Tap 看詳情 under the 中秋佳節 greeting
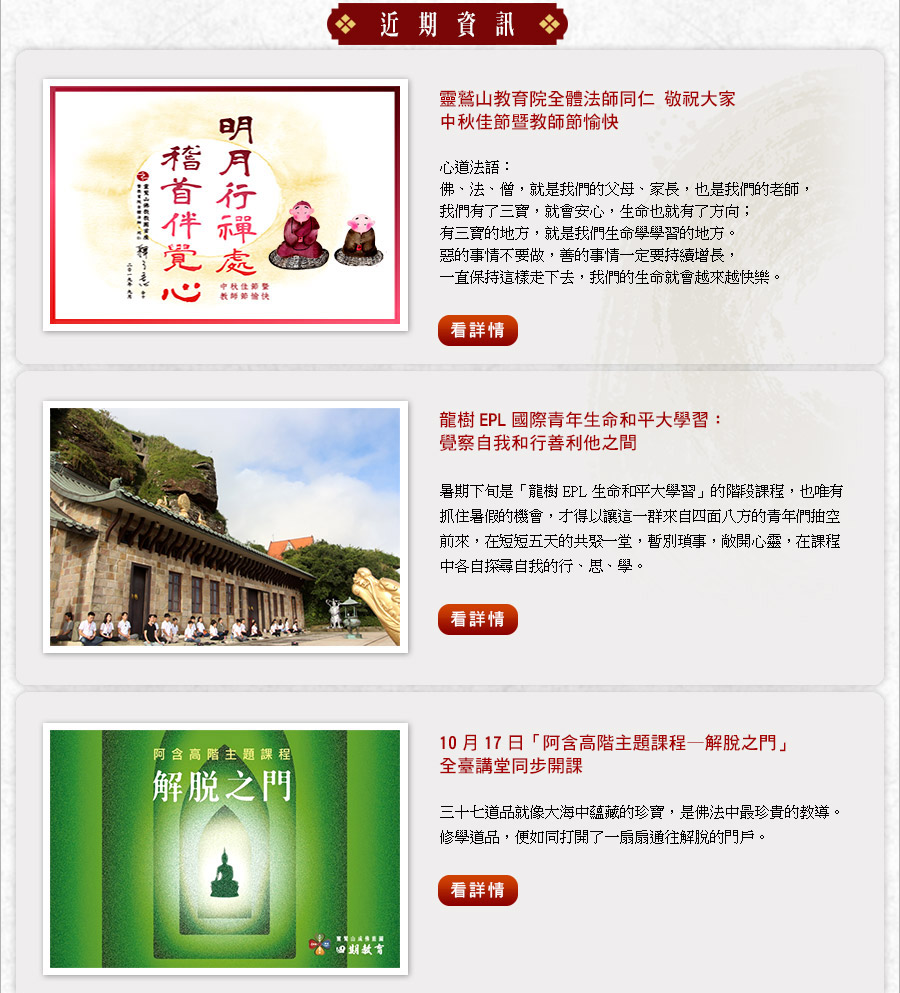 click(x=477, y=330)
